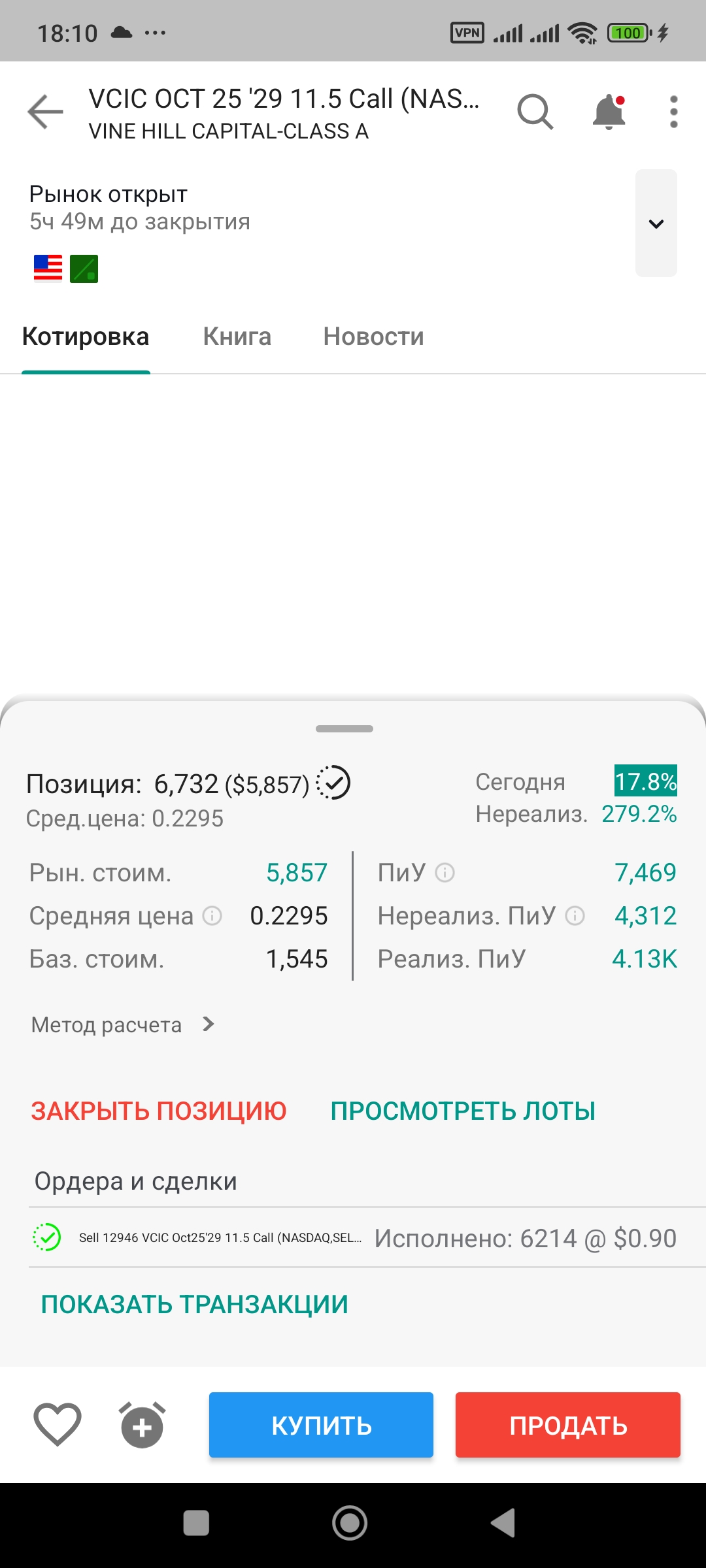Select the Котировка tab
This screenshot has width=706, height=1568.
point(86,336)
